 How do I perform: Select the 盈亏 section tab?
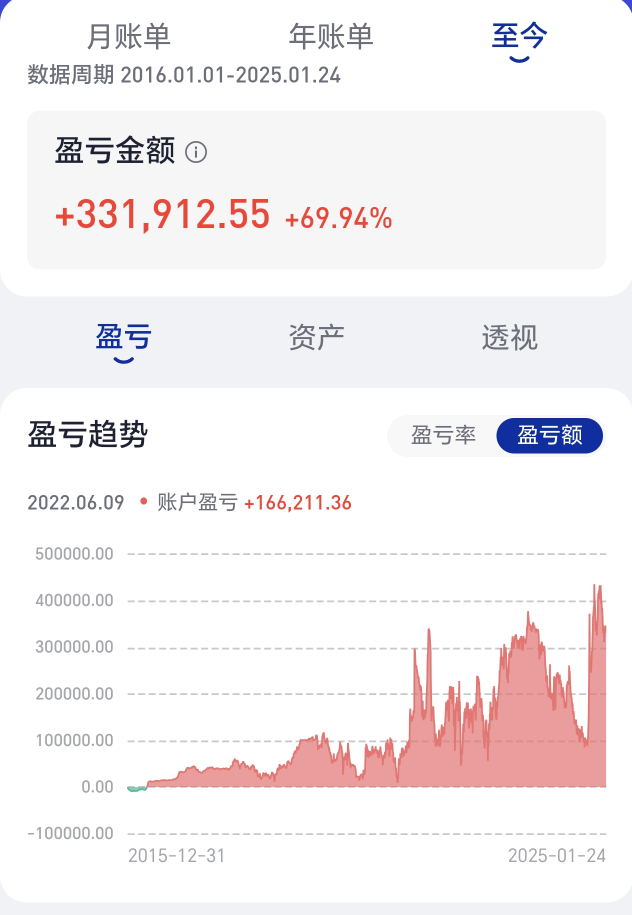[123, 338]
